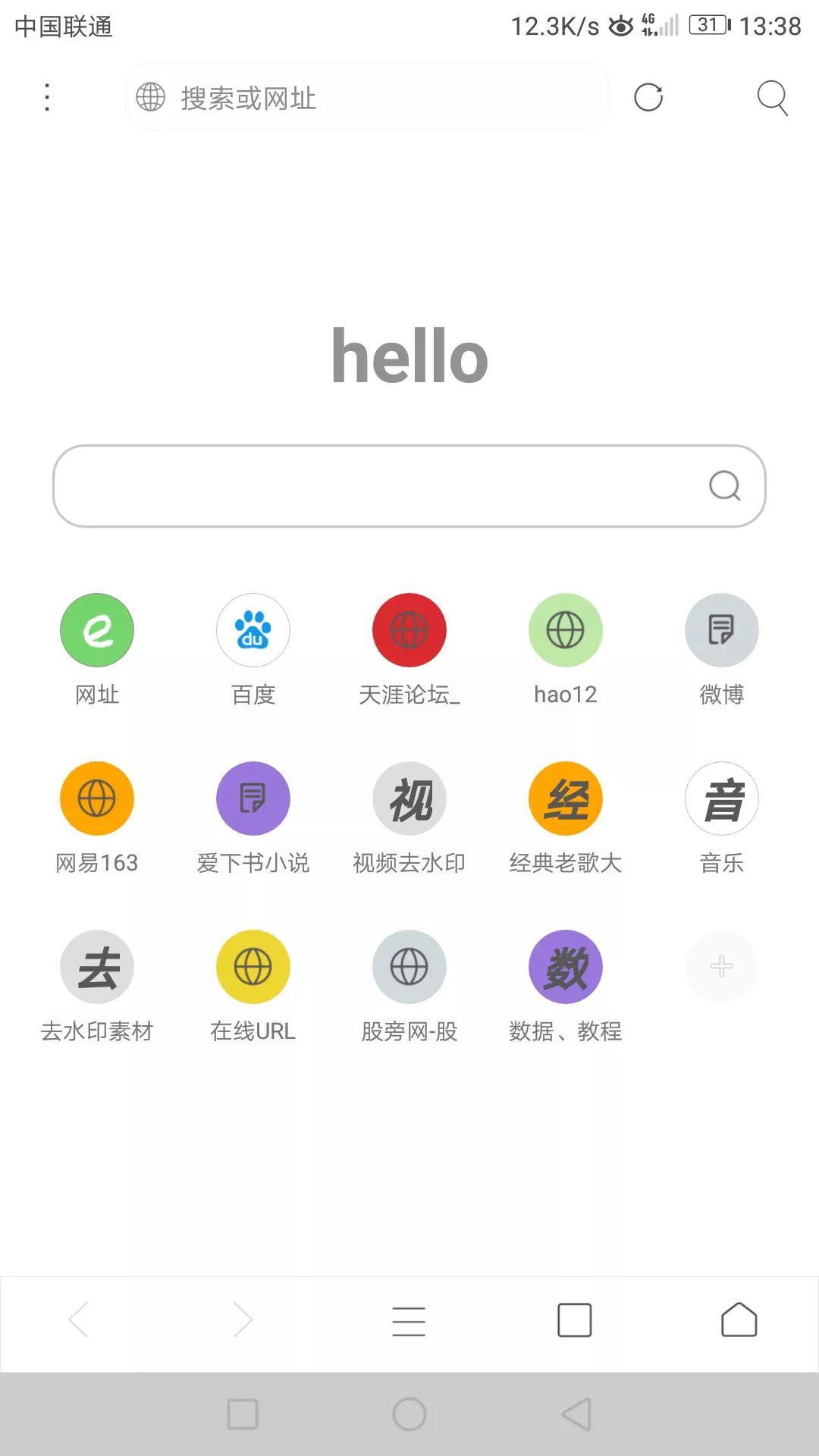Add a new shortcut with the plus button

(721, 966)
